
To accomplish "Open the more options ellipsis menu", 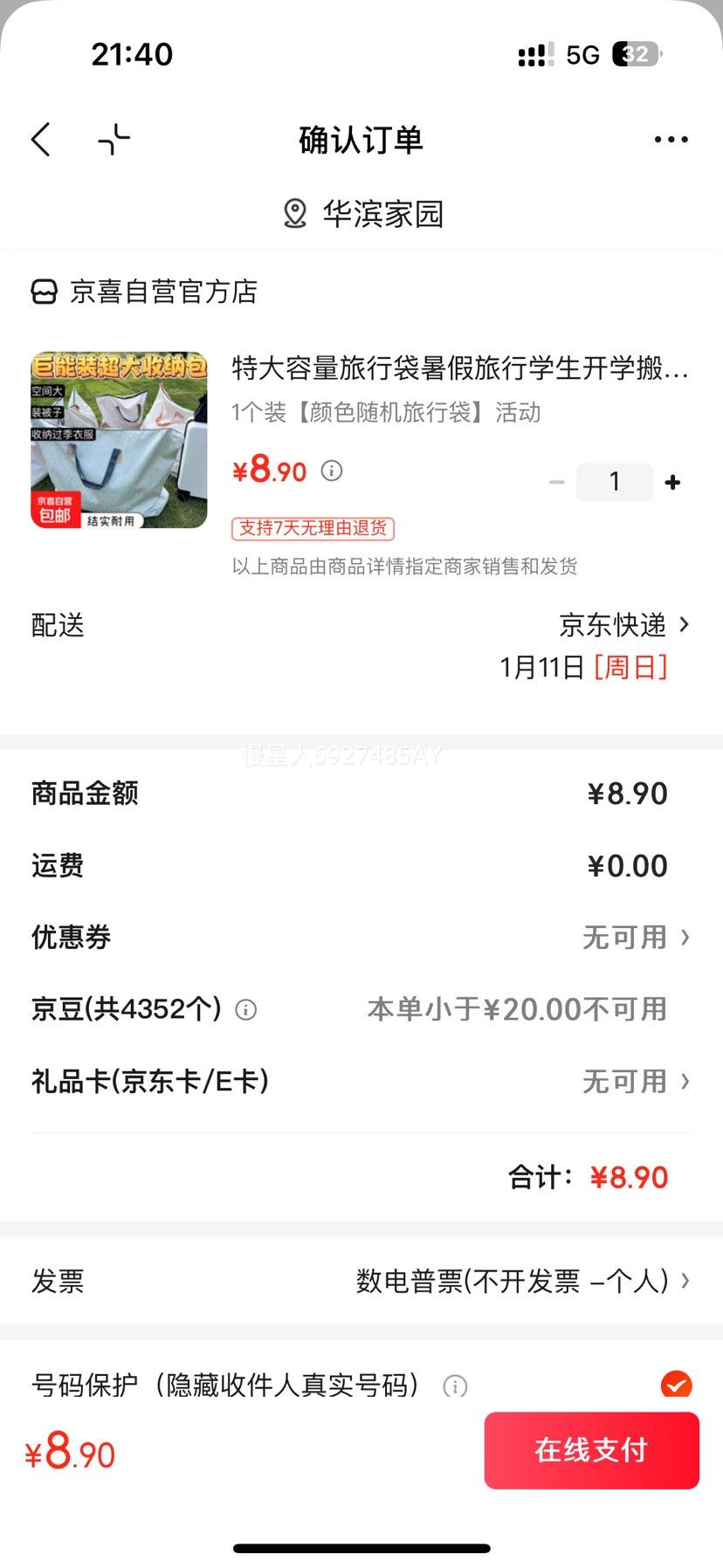I will 671,139.
